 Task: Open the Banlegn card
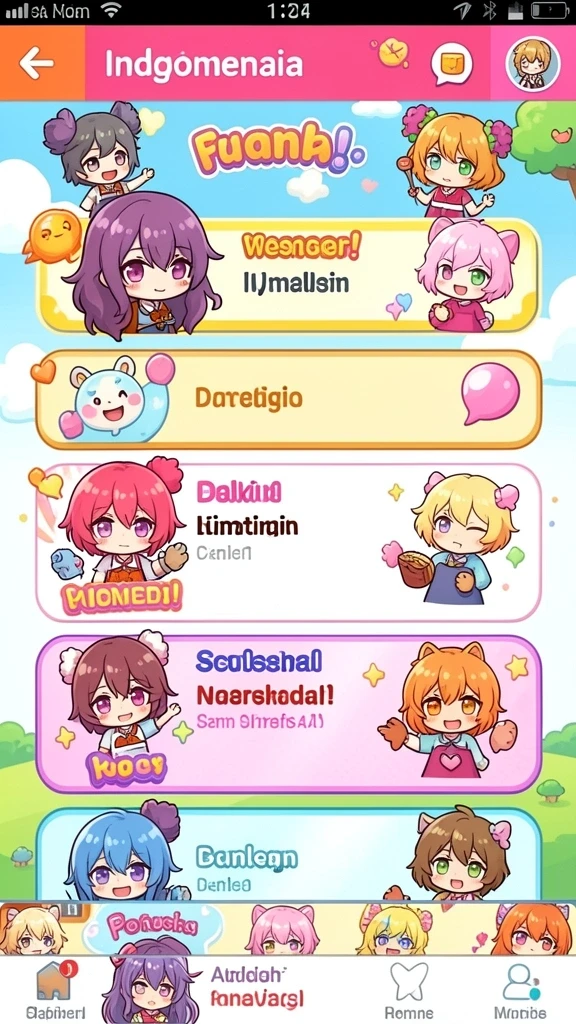pos(288,854)
